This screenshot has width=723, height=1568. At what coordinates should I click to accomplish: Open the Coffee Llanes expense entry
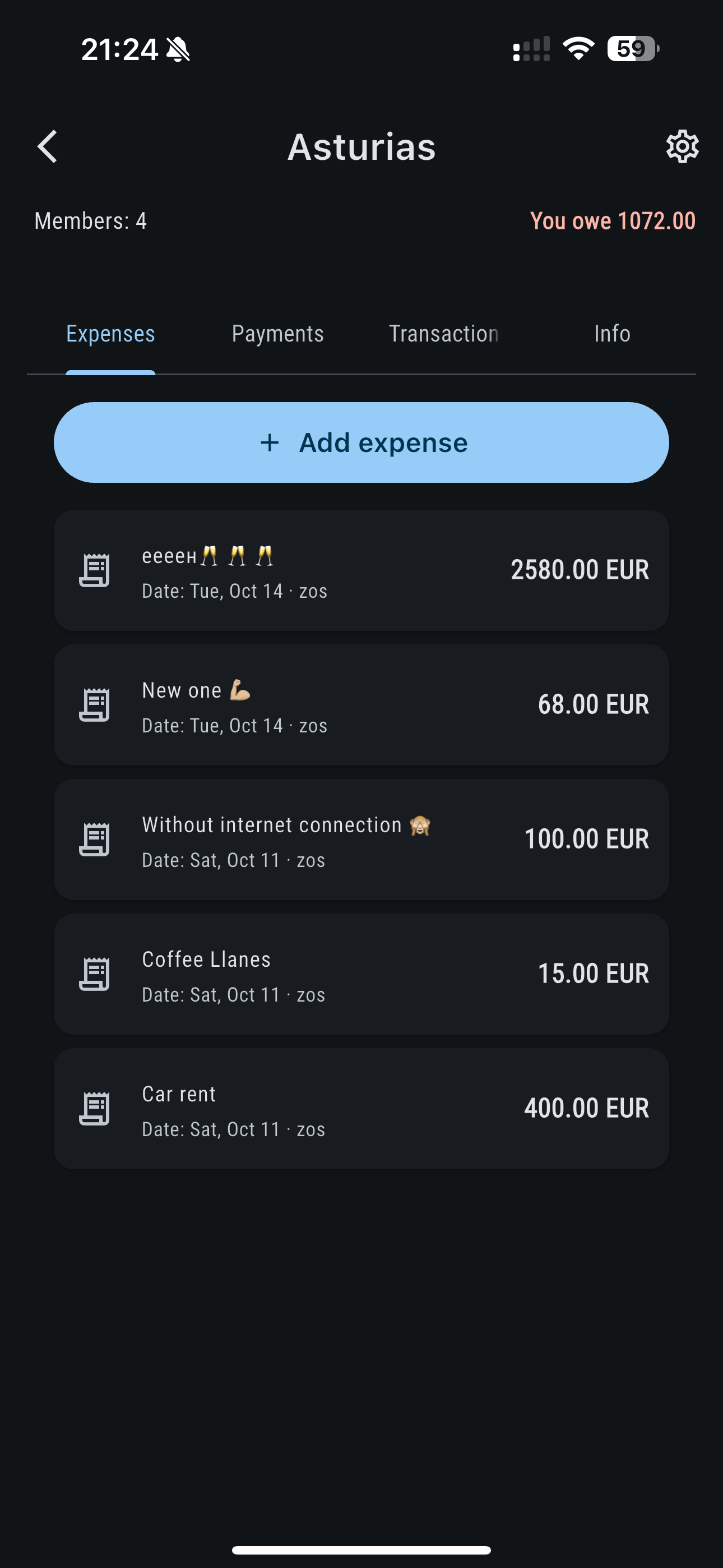(361, 974)
